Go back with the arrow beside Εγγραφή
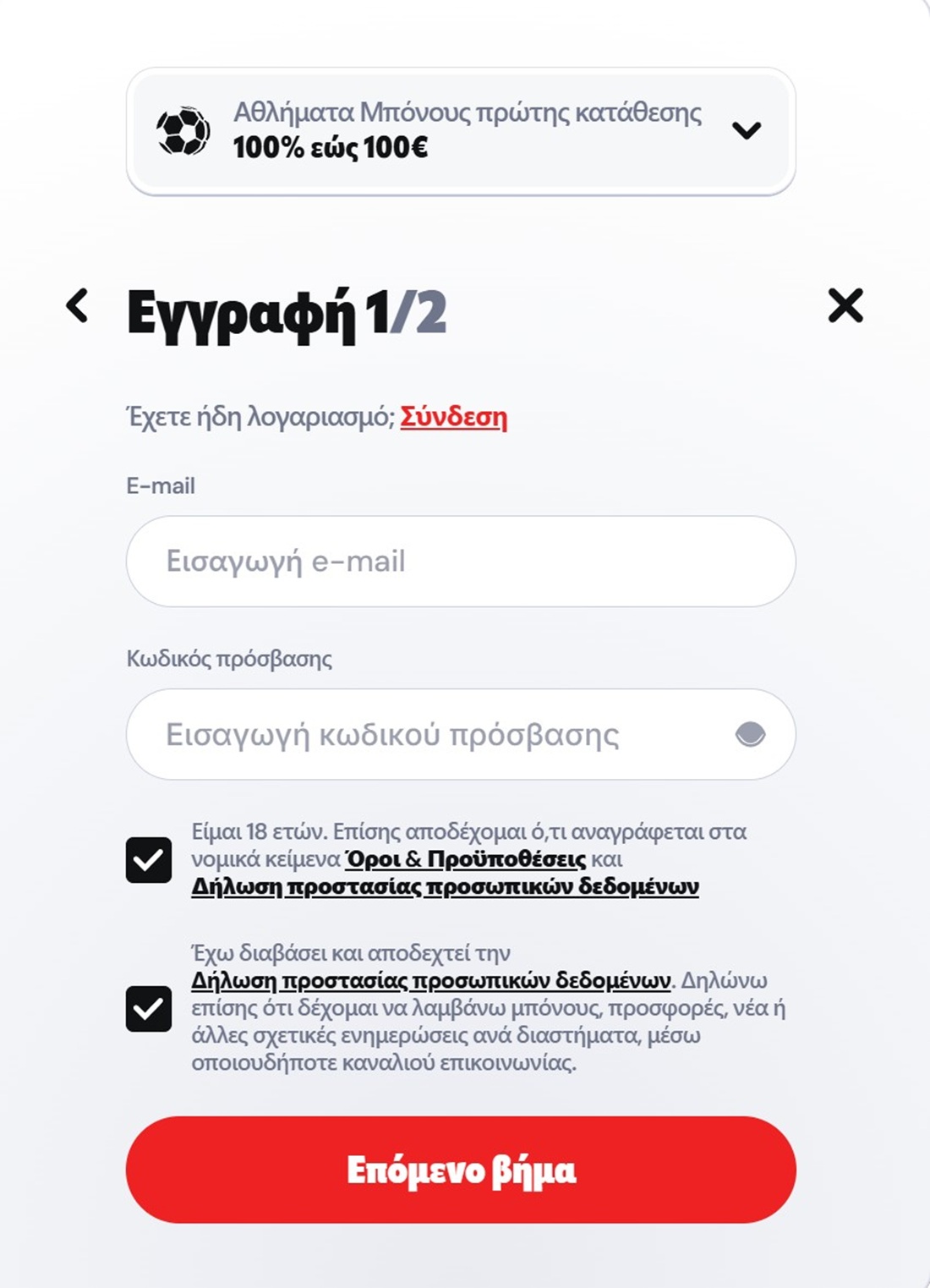 click(x=77, y=305)
